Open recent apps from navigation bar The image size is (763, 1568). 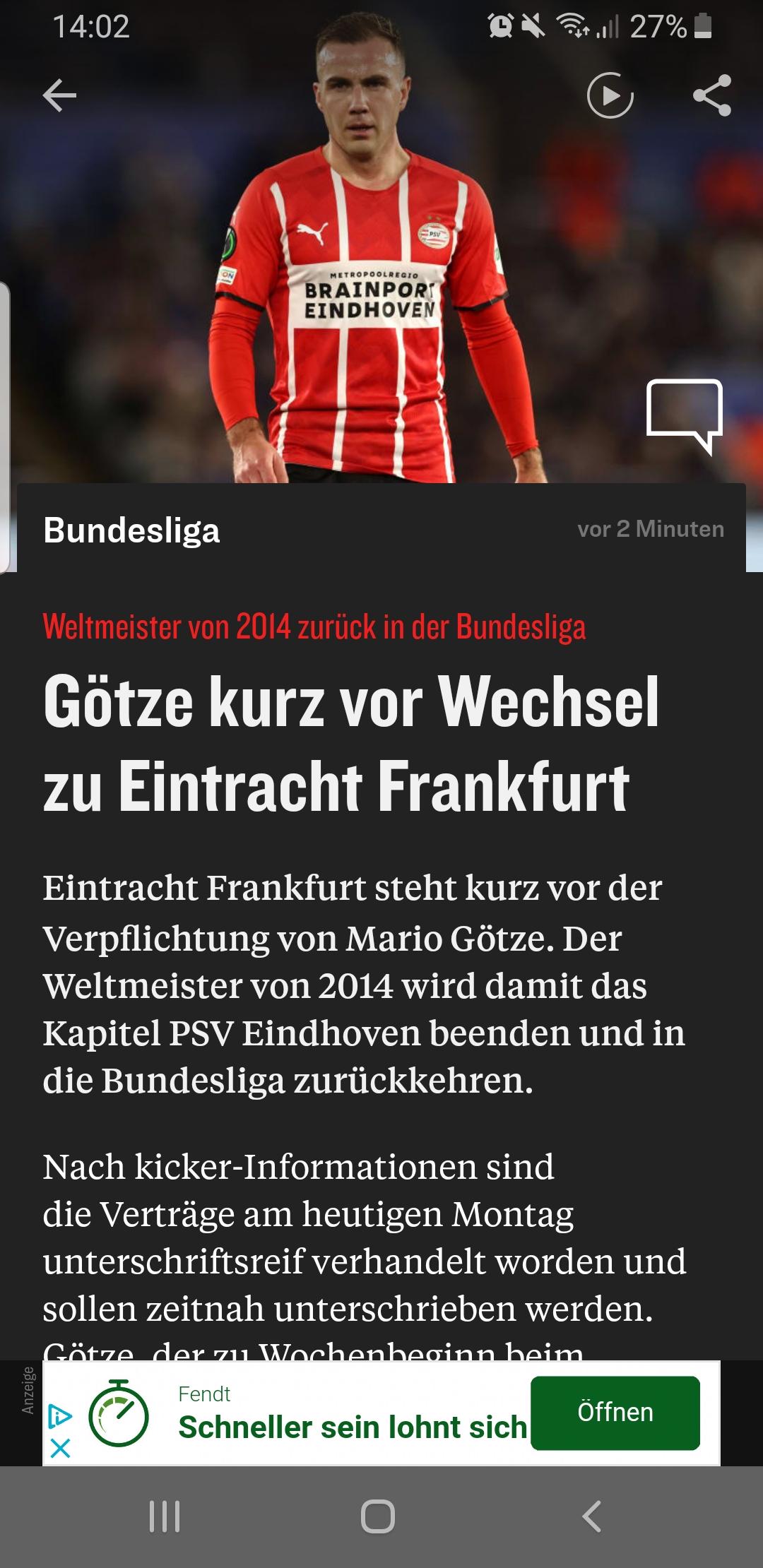[x=165, y=1516]
